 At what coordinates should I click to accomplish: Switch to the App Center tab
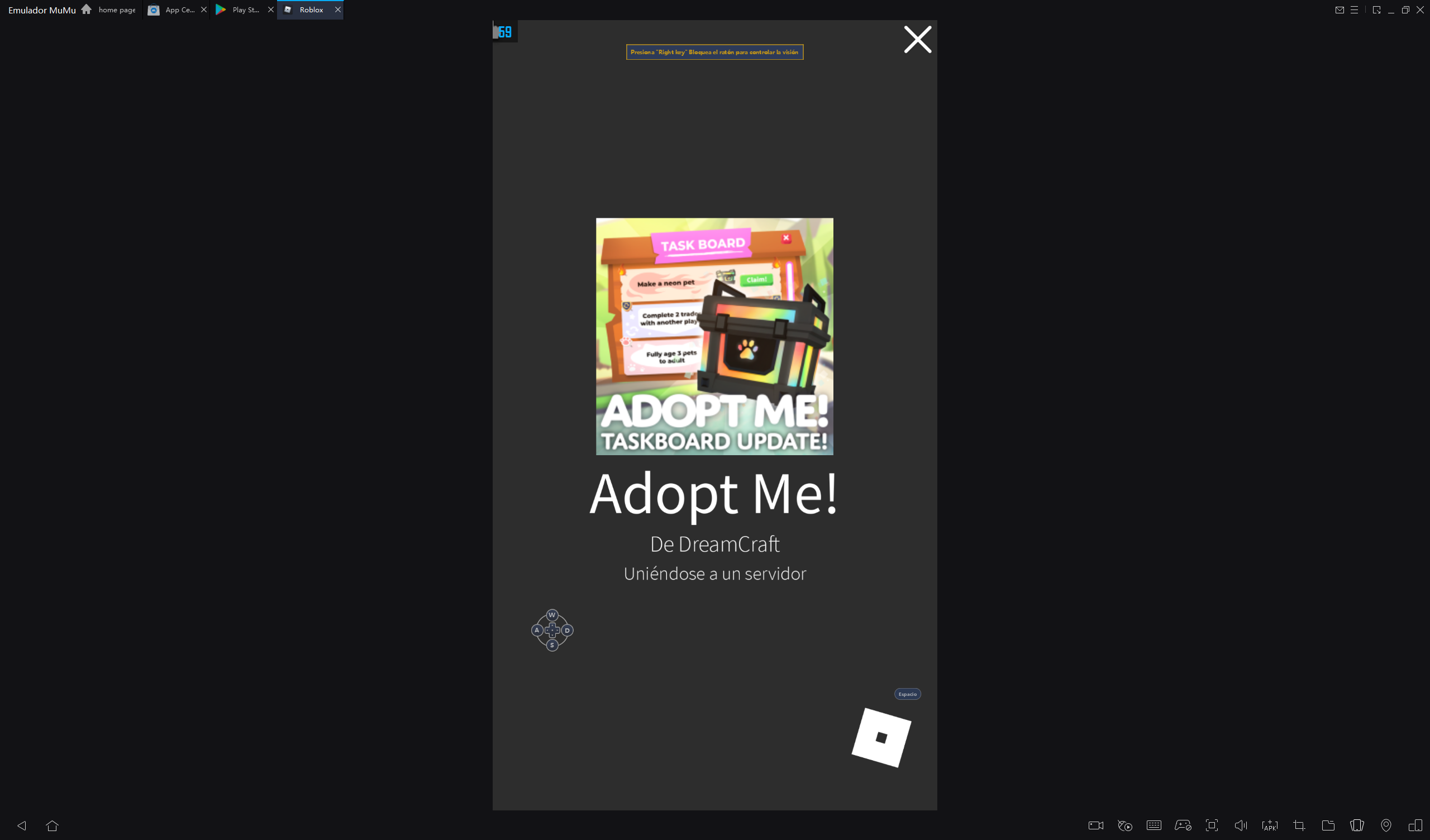coord(173,9)
